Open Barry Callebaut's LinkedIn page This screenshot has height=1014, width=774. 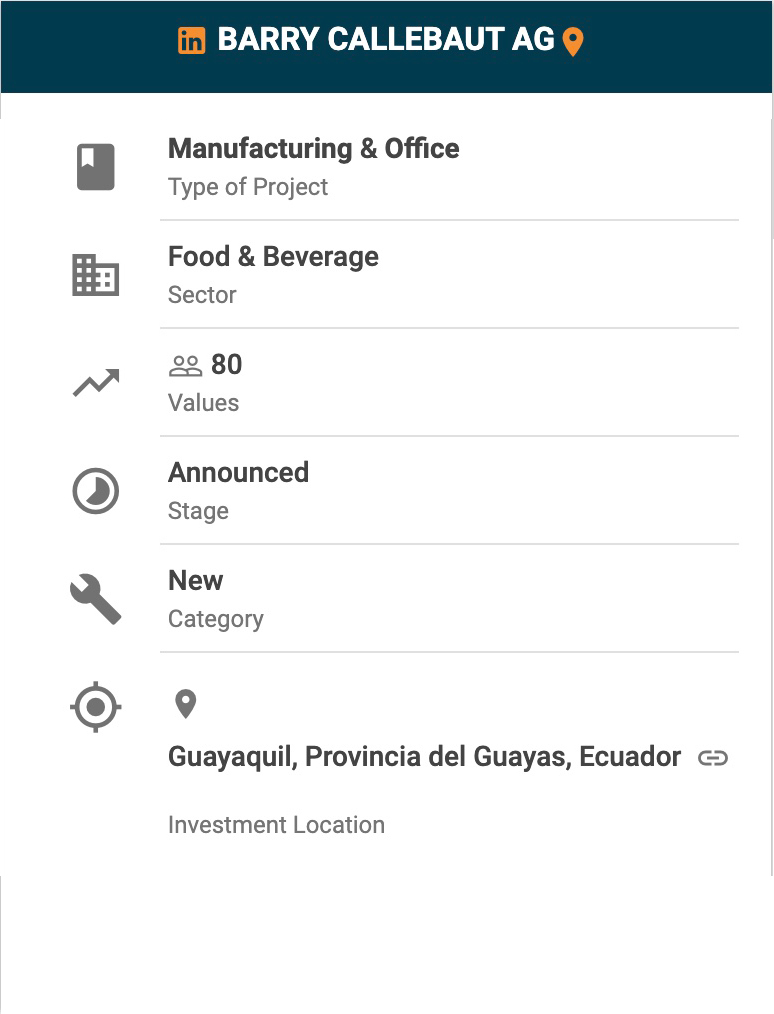pyautogui.click(x=191, y=41)
